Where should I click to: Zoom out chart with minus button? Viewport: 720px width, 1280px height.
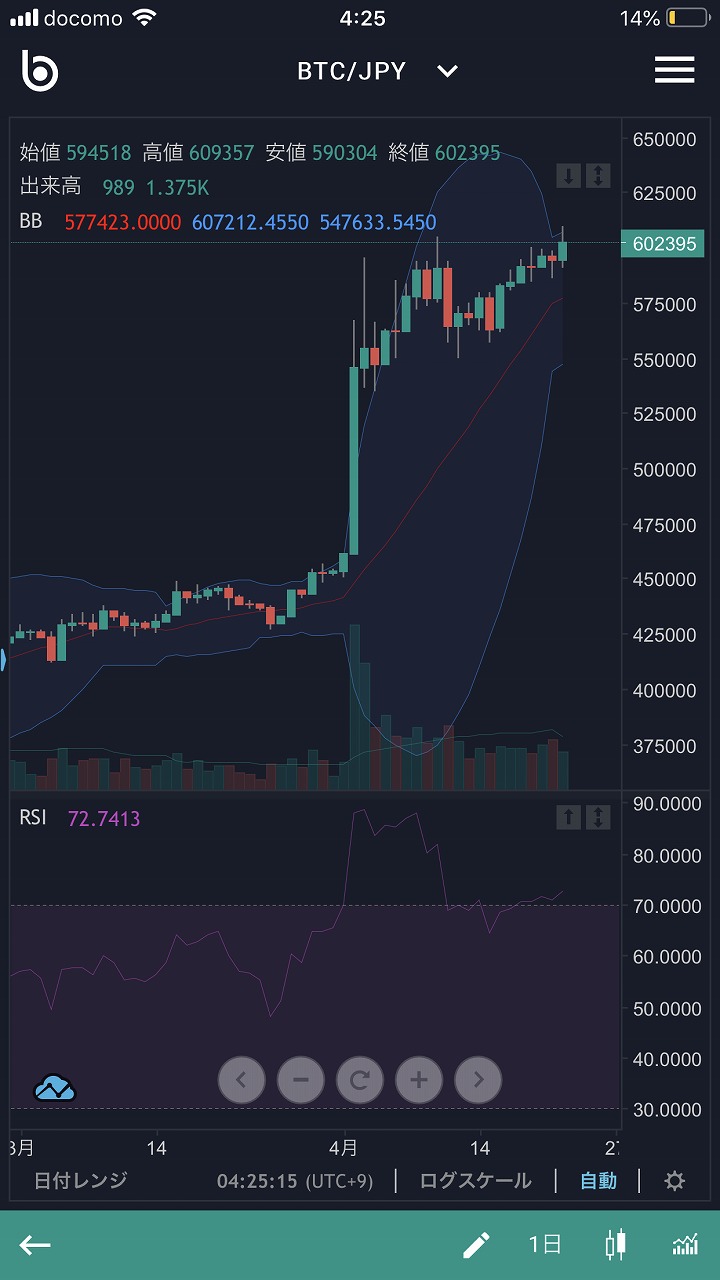pos(300,1080)
